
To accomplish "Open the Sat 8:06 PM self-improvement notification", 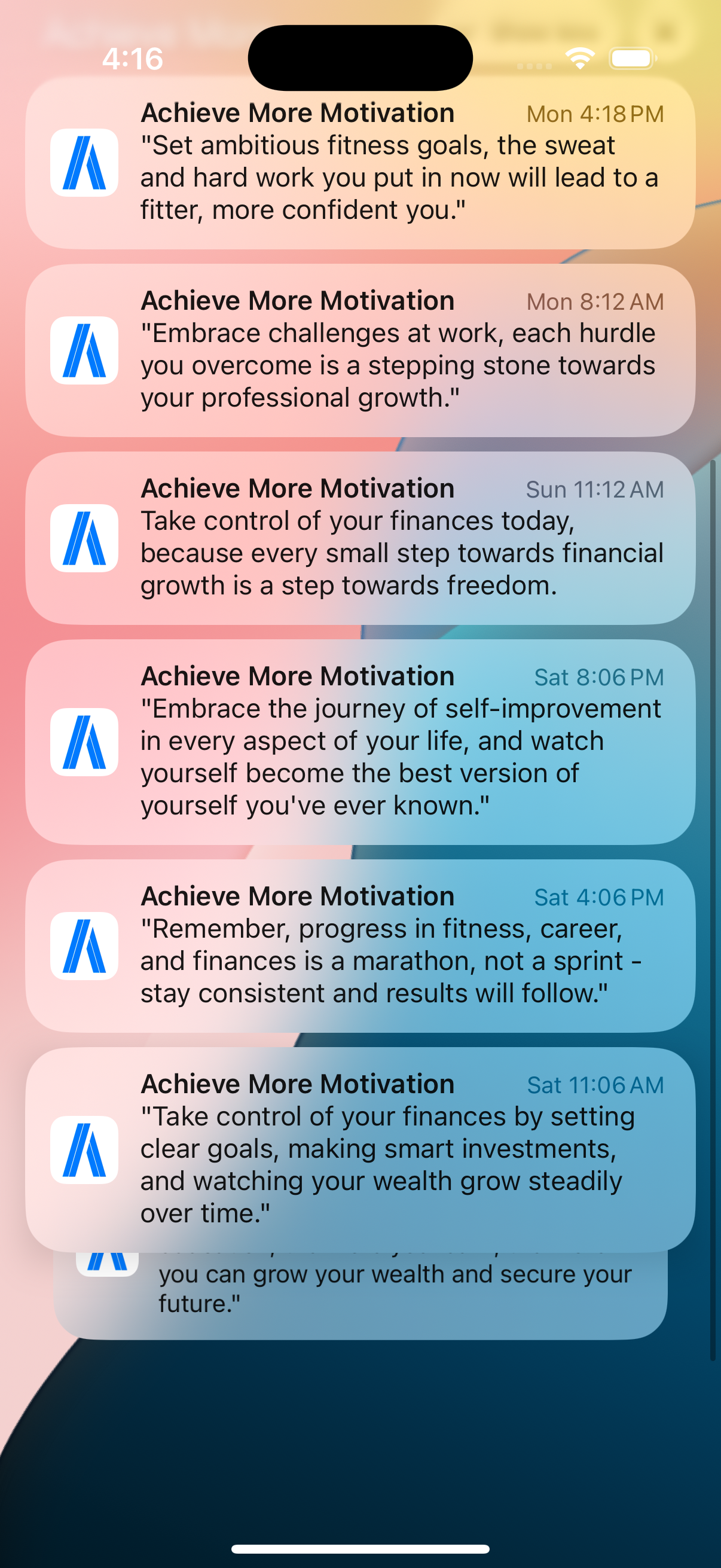I will (360, 742).
